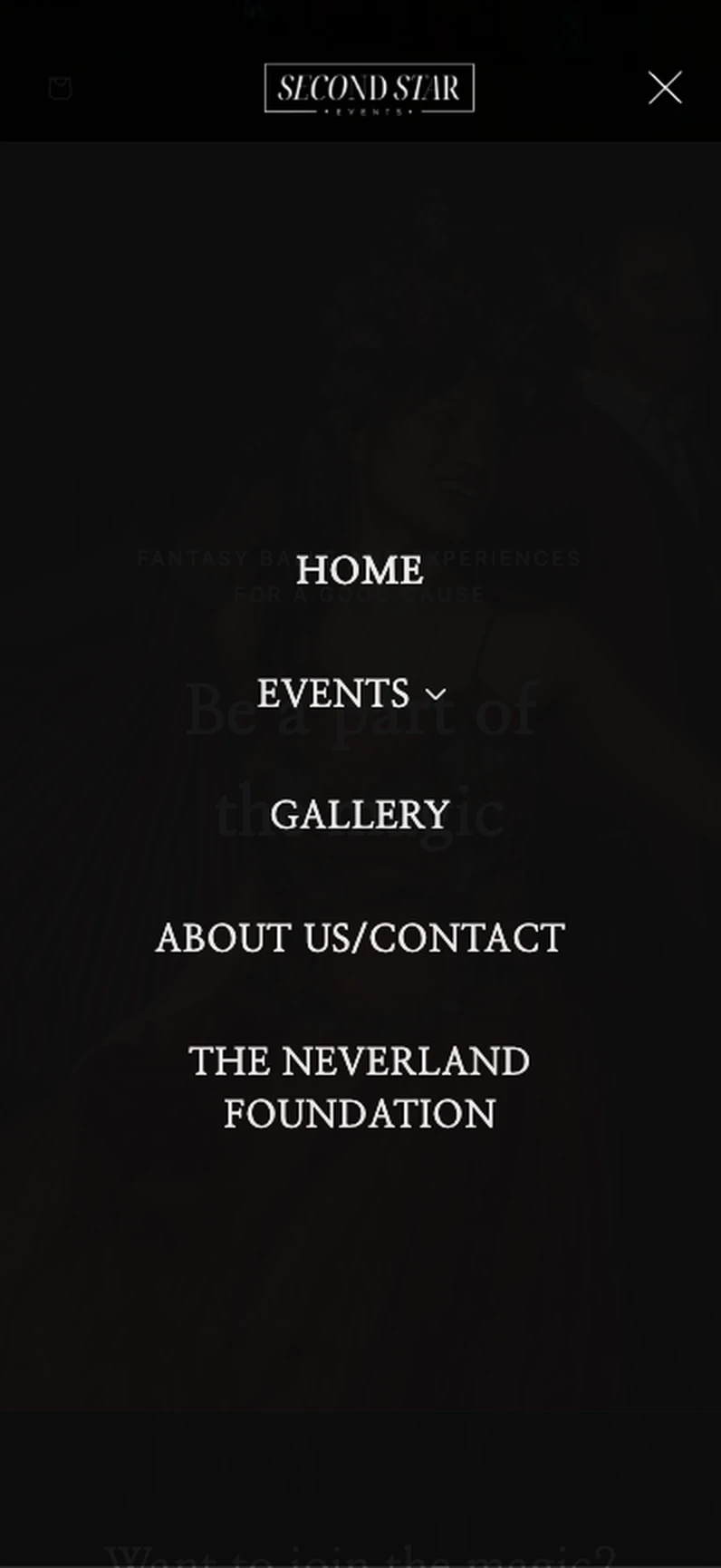
Task: Visit The Neverland Foundation page
Action: click(360, 1088)
